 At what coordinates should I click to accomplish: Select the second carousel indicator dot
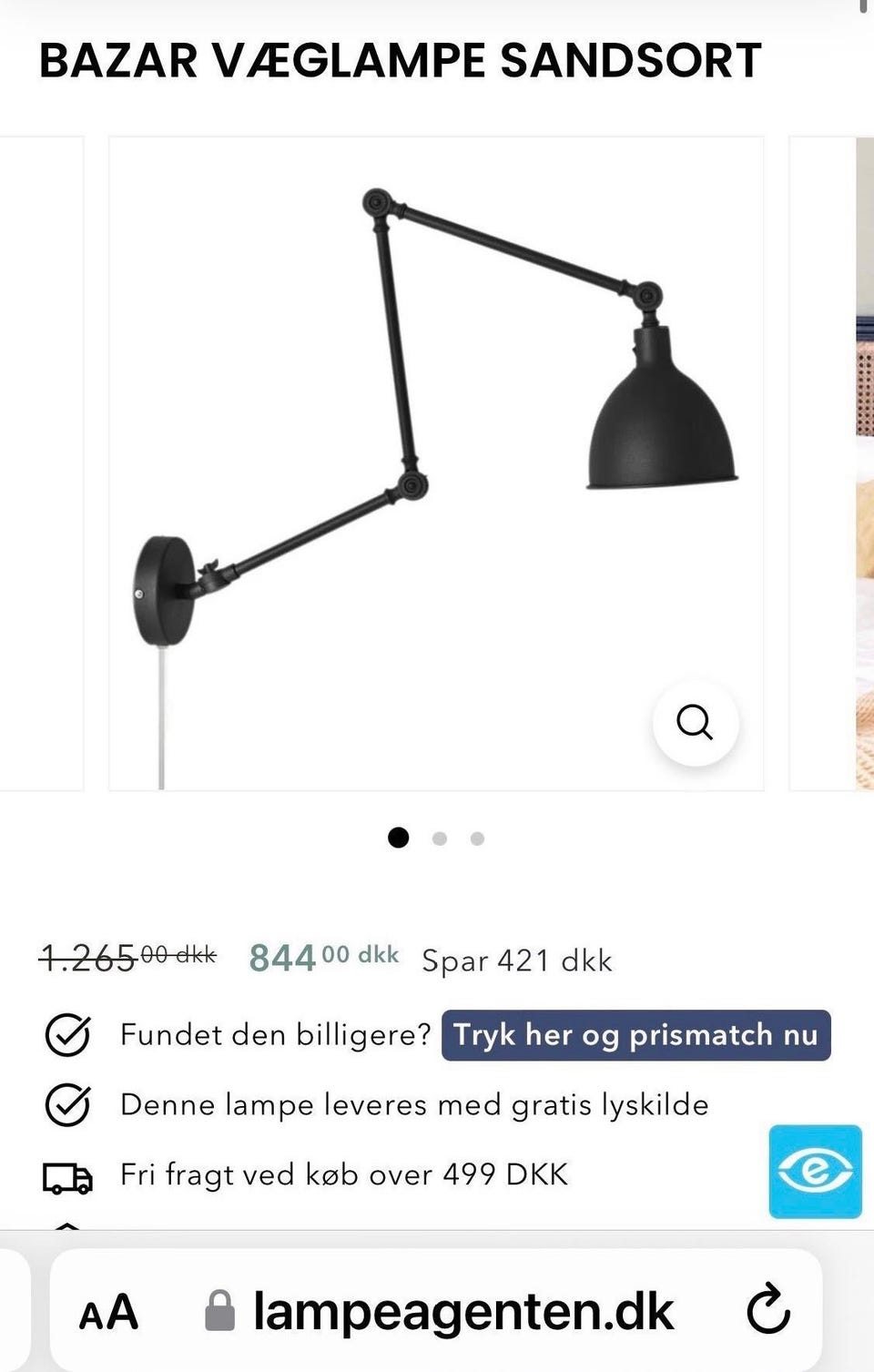(438, 838)
